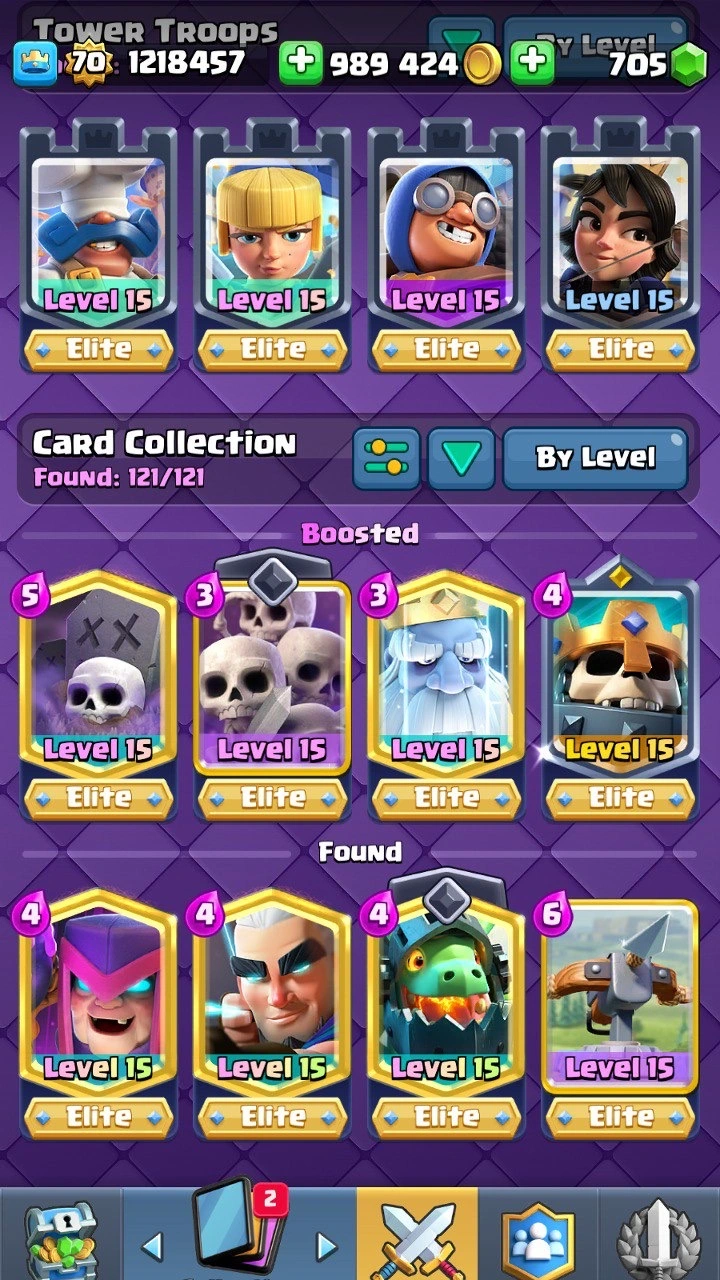Select the Magic Archer card

coord(272,1000)
